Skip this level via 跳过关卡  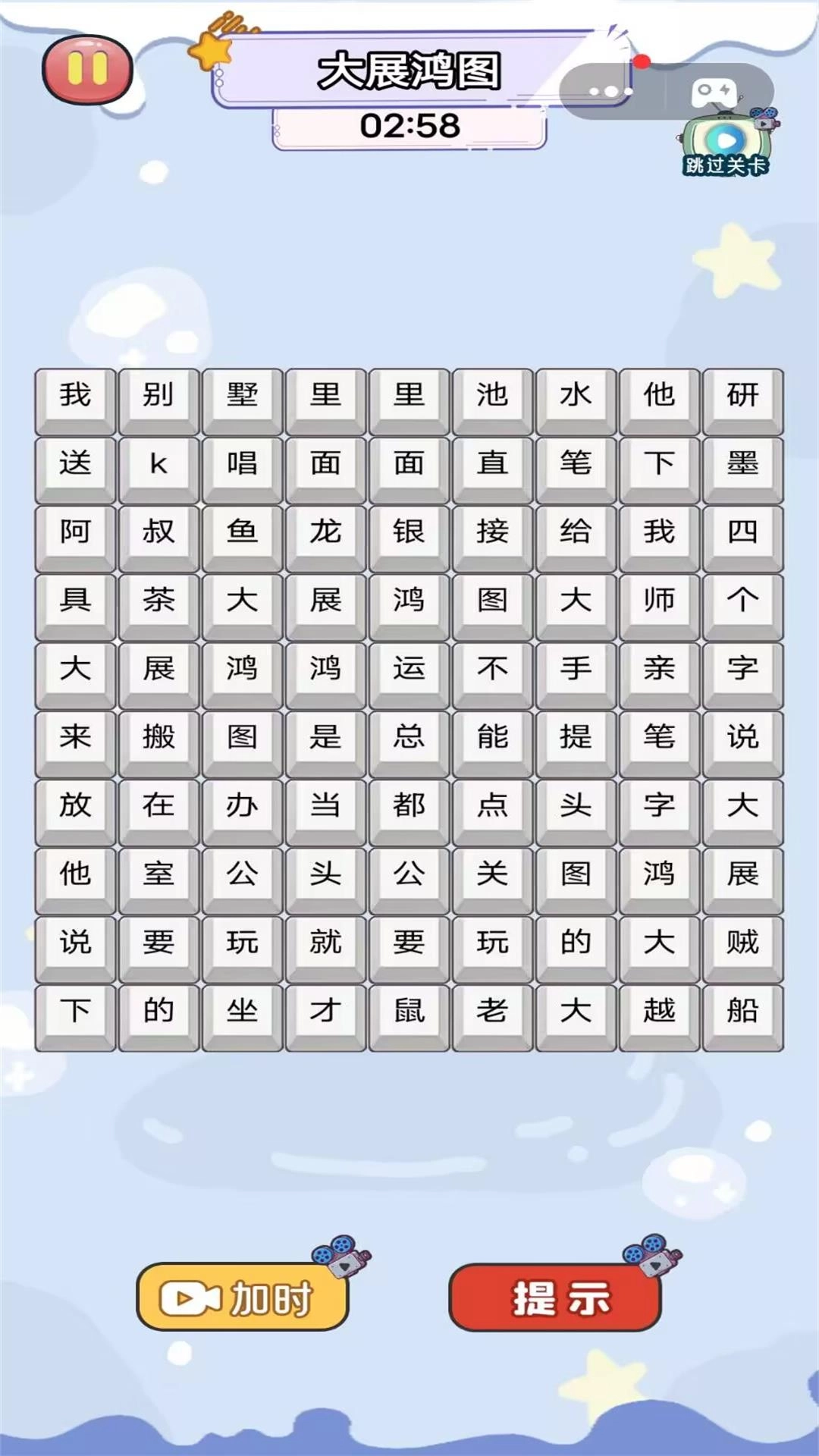click(726, 146)
